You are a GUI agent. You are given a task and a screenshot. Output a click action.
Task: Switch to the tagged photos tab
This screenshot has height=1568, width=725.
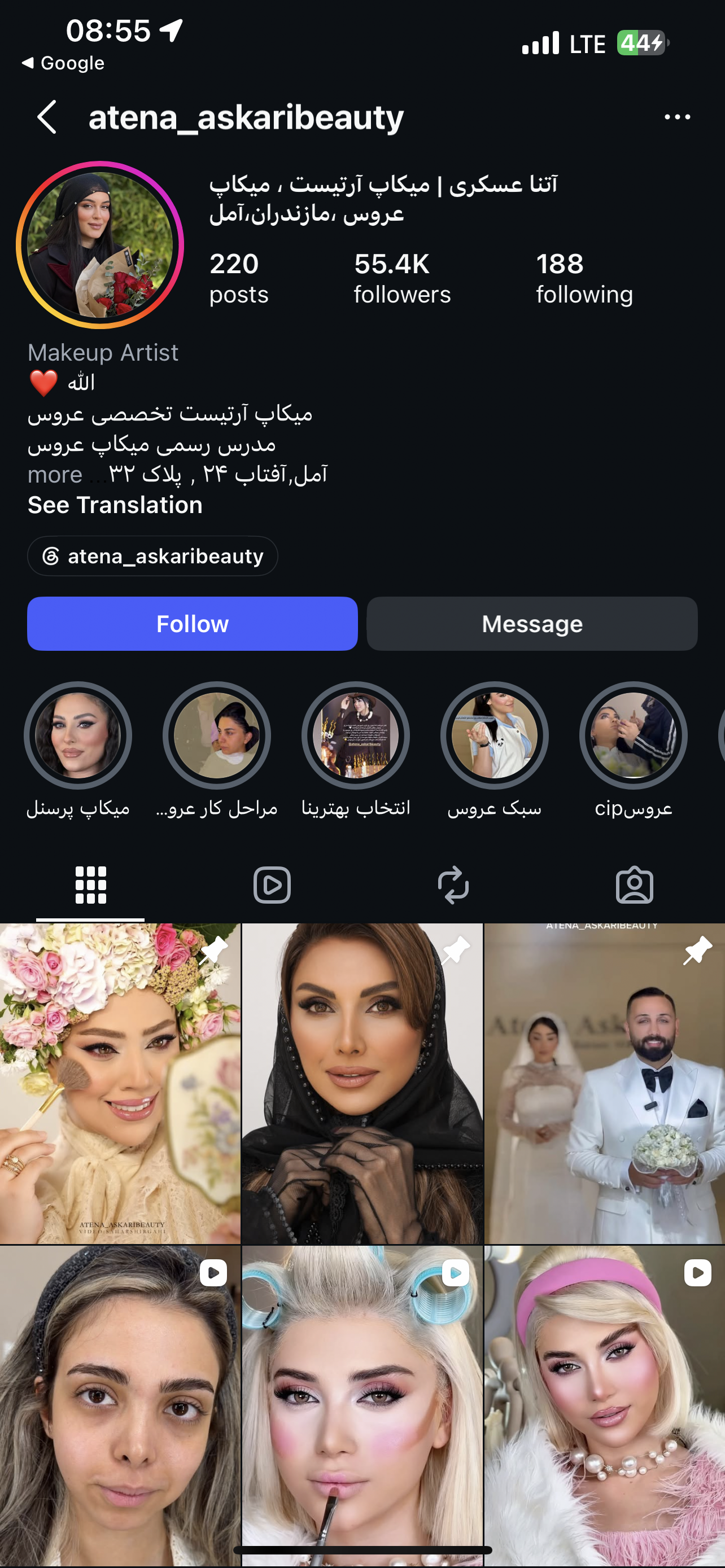click(x=634, y=885)
